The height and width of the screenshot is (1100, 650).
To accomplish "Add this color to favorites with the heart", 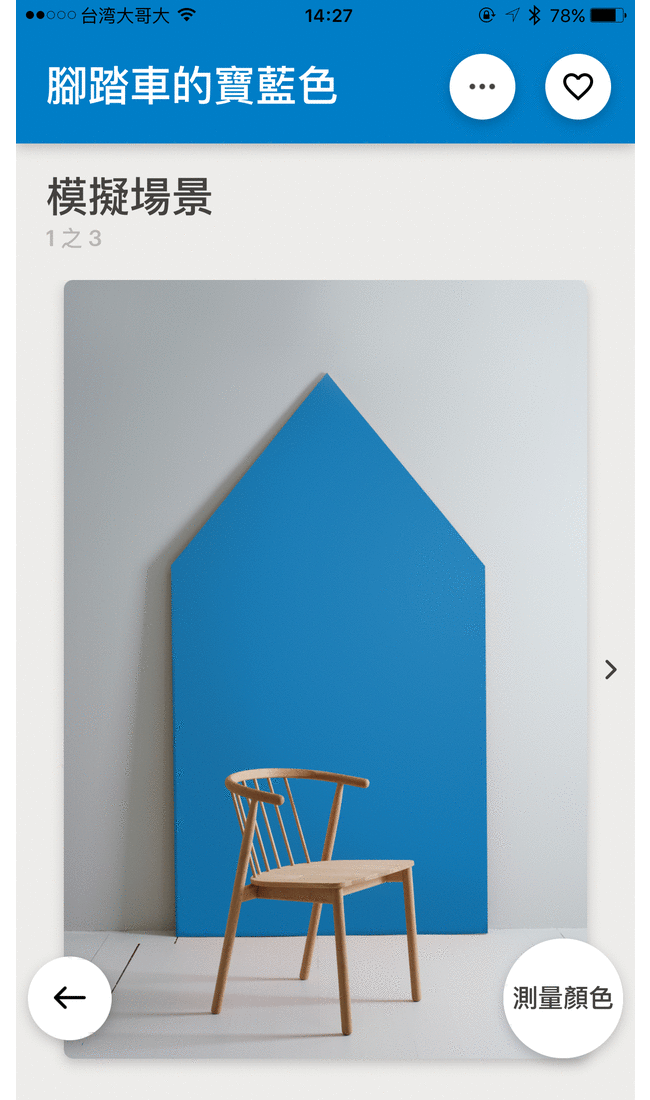I will [577, 87].
